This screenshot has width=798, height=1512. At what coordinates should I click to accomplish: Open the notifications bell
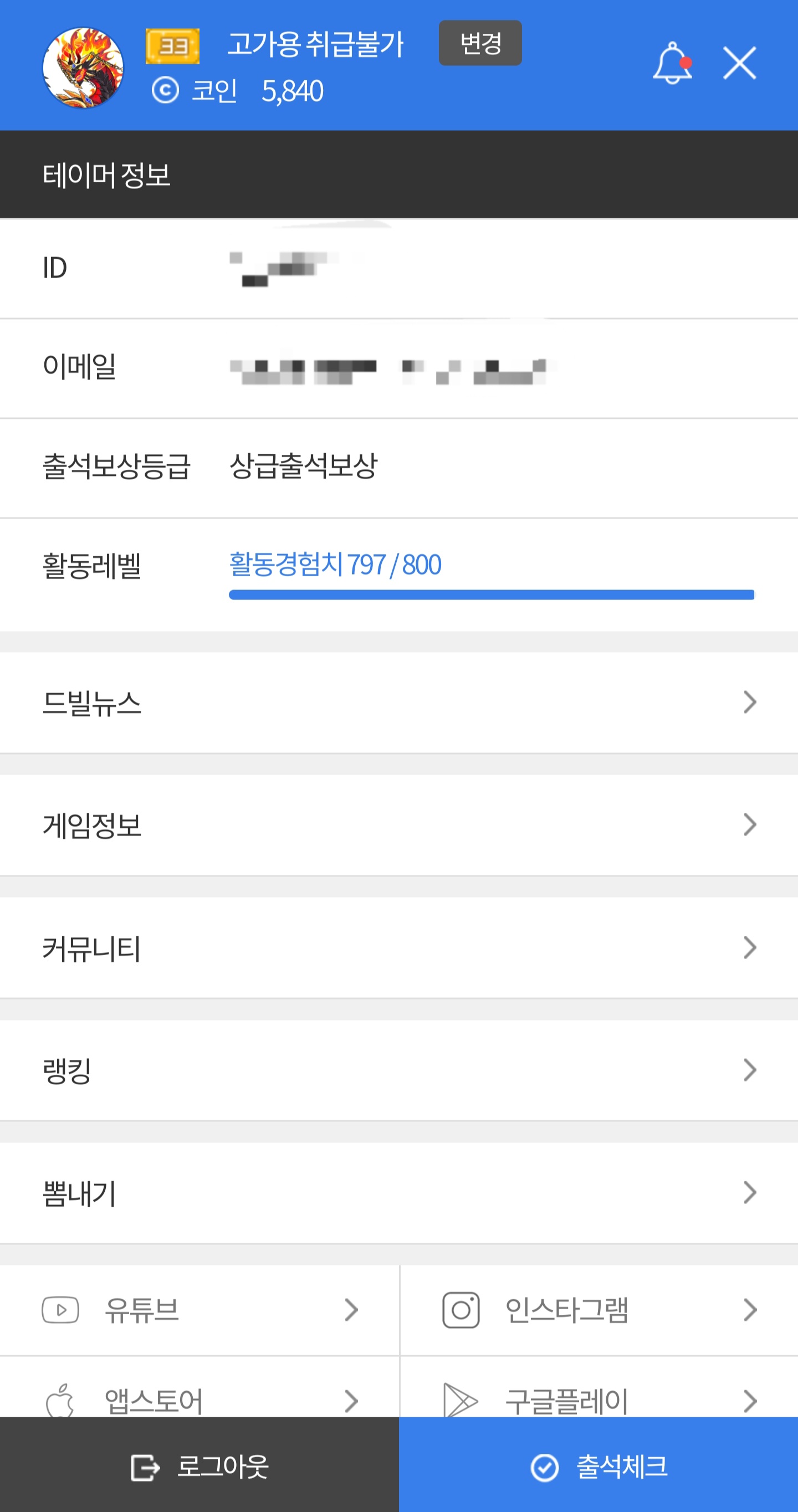(x=672, y=63)
